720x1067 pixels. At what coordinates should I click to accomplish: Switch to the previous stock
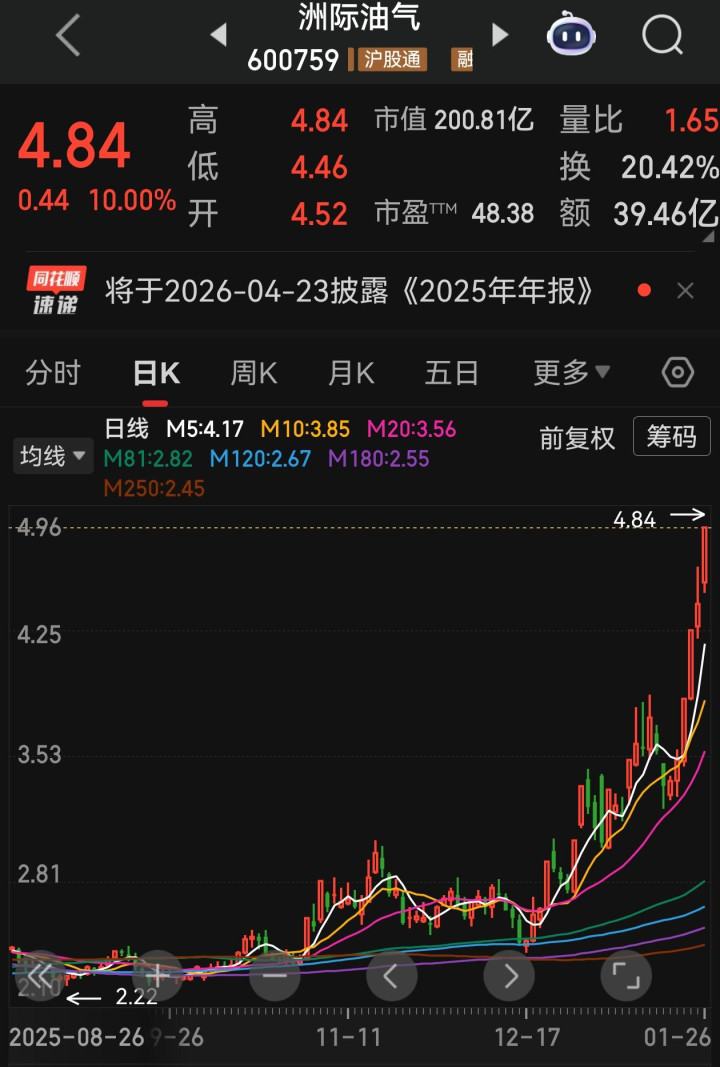pyautogui.click(x=218, y=36)
